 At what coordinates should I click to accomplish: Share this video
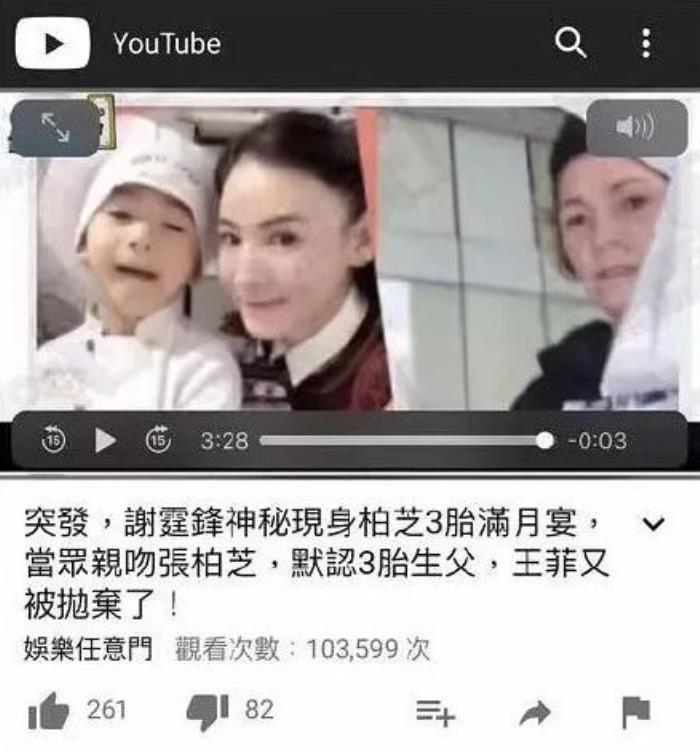point(536,712)
